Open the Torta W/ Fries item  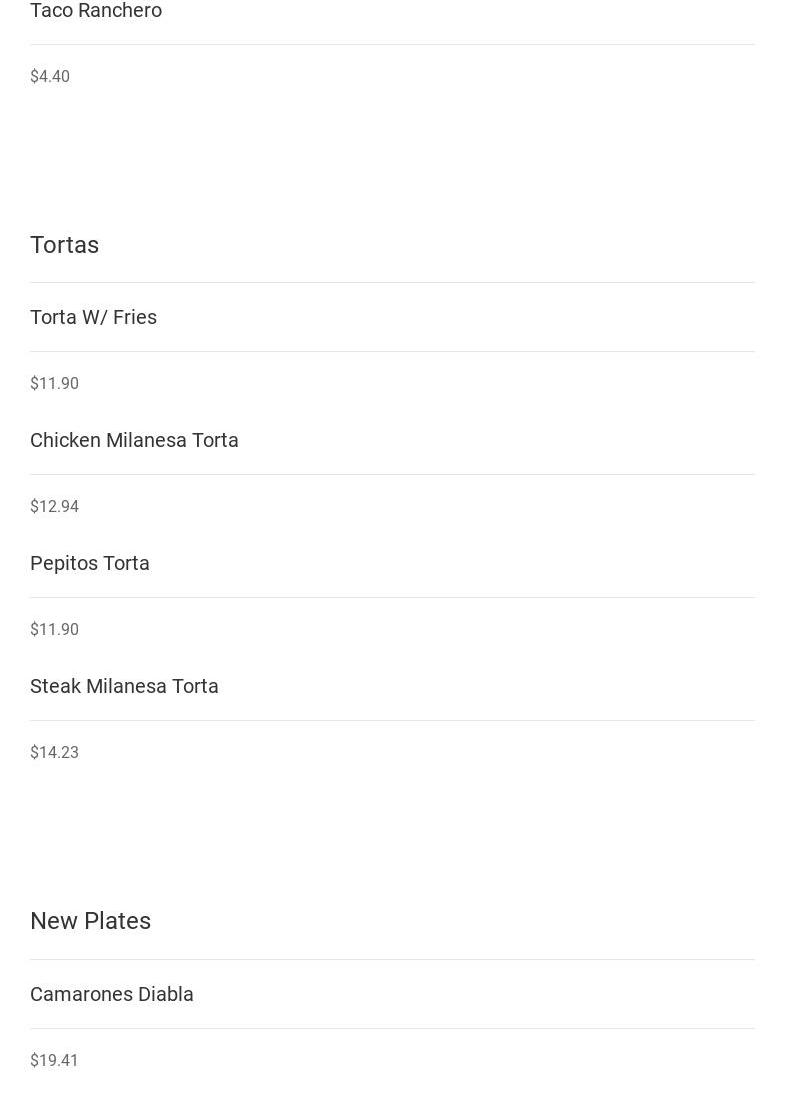pos(94,317)
